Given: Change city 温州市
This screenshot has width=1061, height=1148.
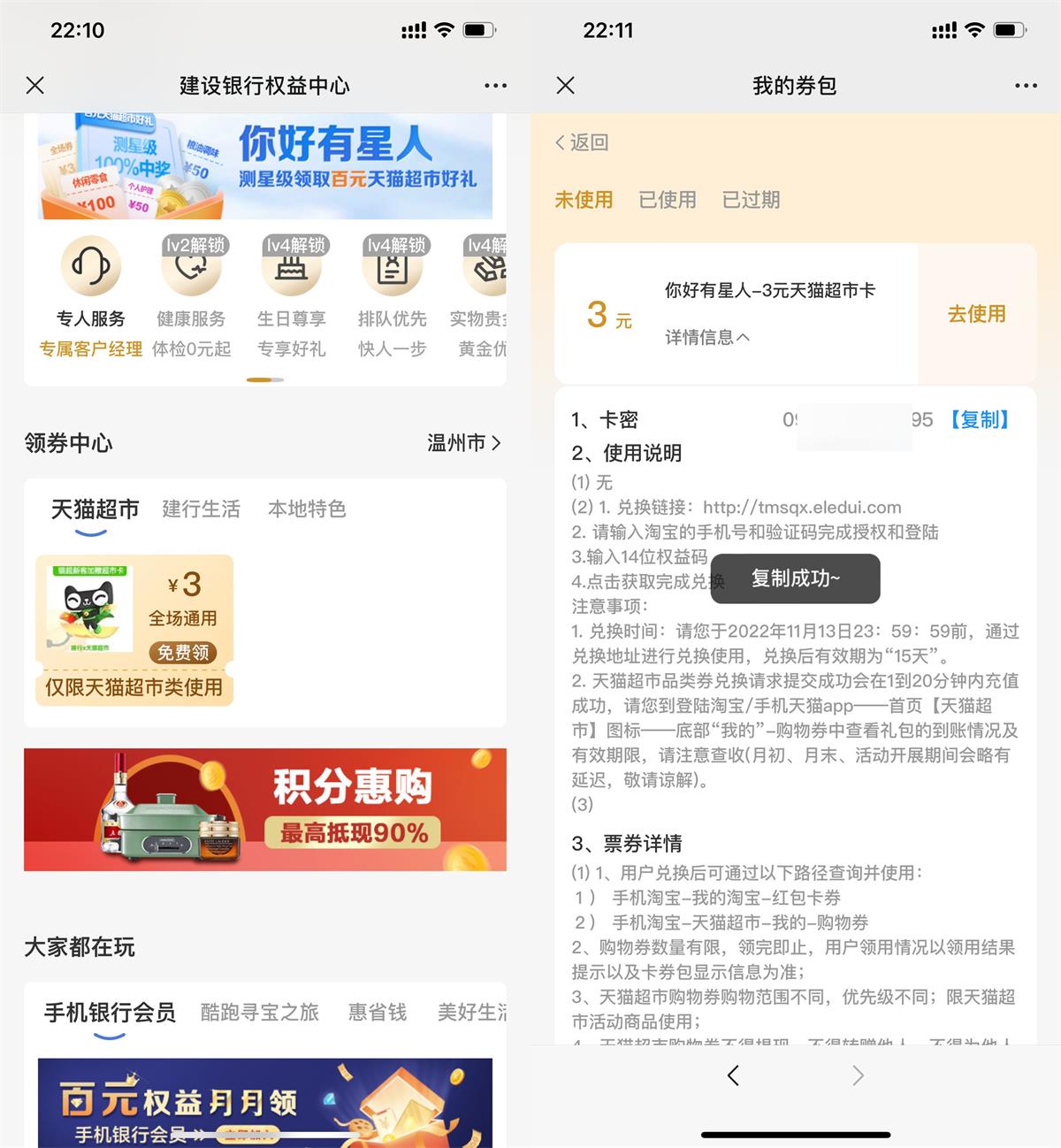Looking at the screenshot, I should (x=463, y=443).
